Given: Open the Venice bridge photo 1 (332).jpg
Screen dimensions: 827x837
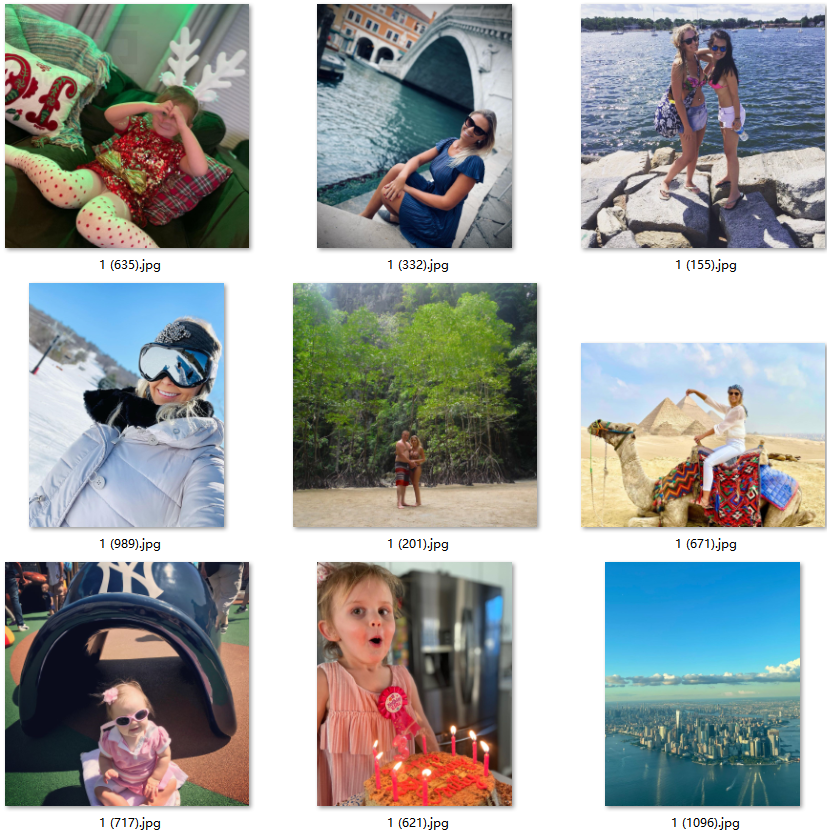Looking at the screenshot, I should tap(414, 126).
